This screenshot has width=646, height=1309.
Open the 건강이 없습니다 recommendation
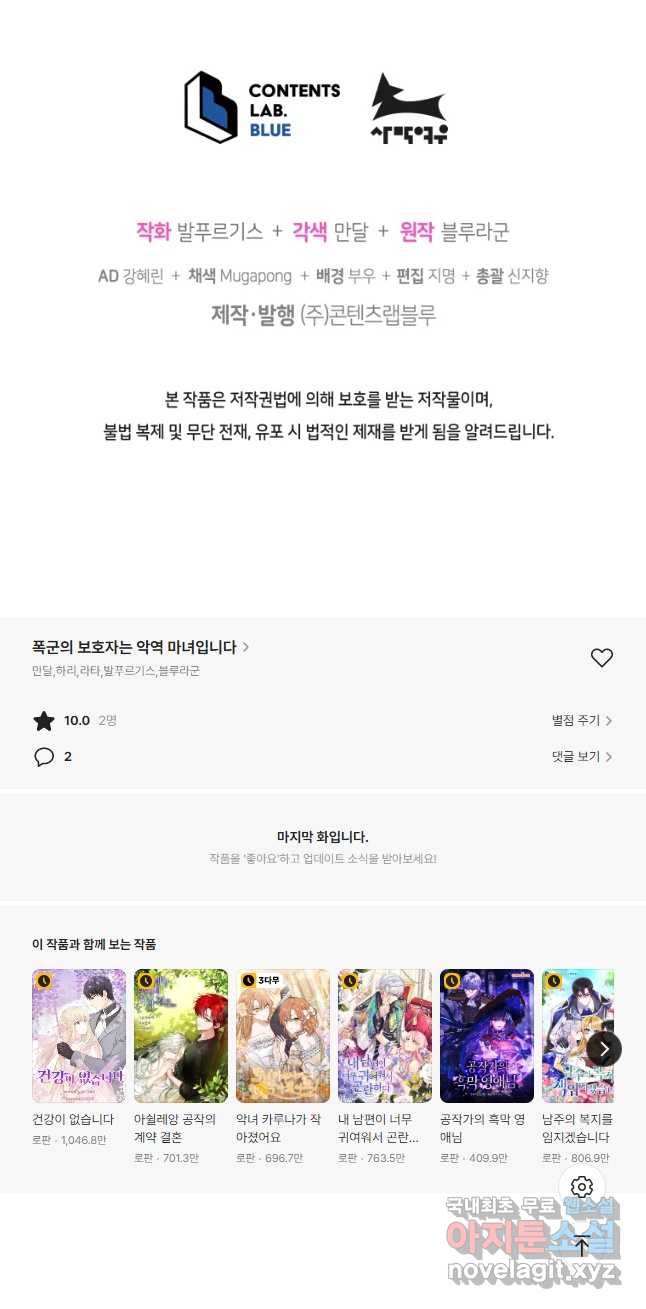point(79,1058)
